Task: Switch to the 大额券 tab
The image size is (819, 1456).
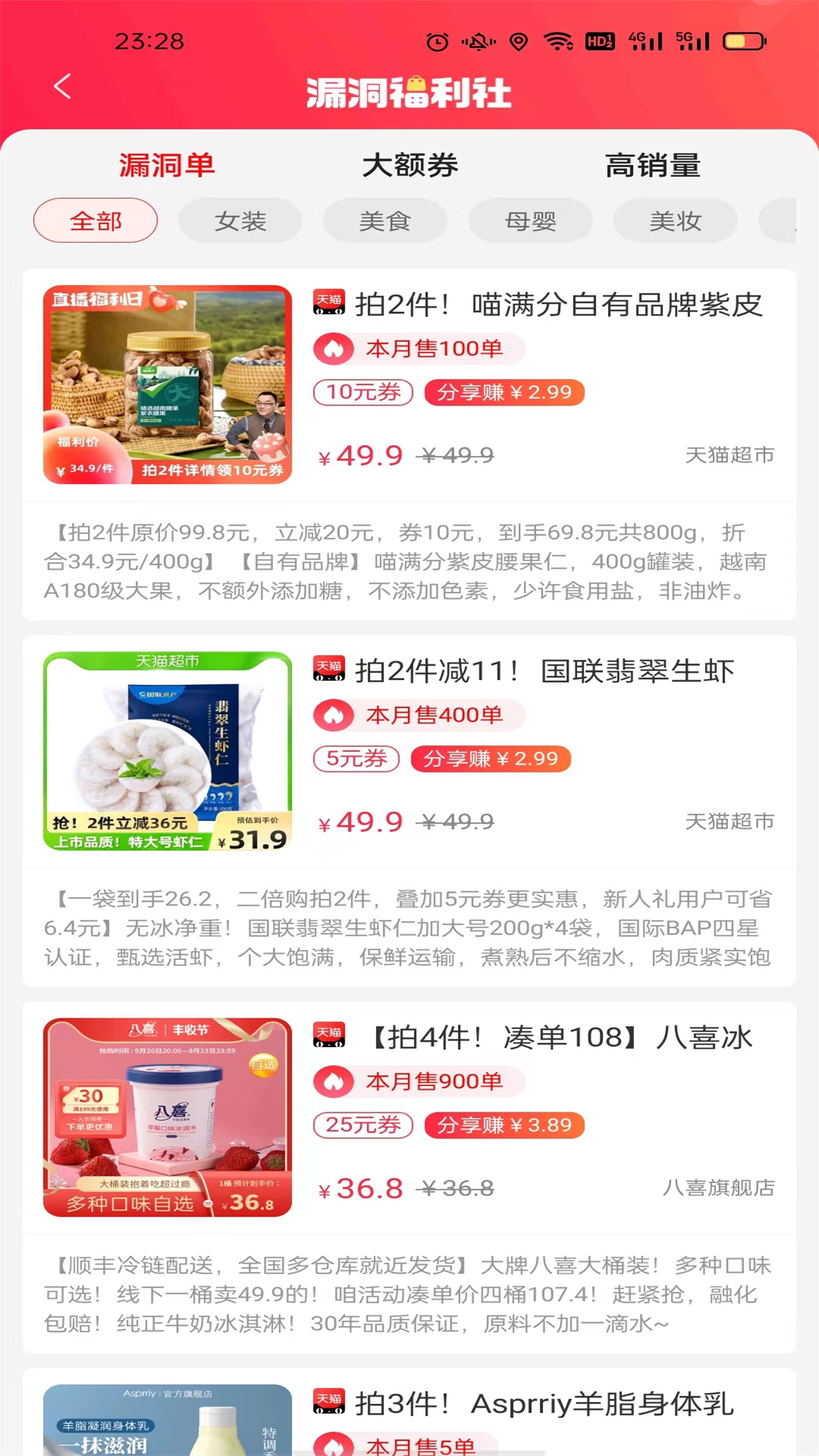Action: pyautogui.click(x=409, y=165)
